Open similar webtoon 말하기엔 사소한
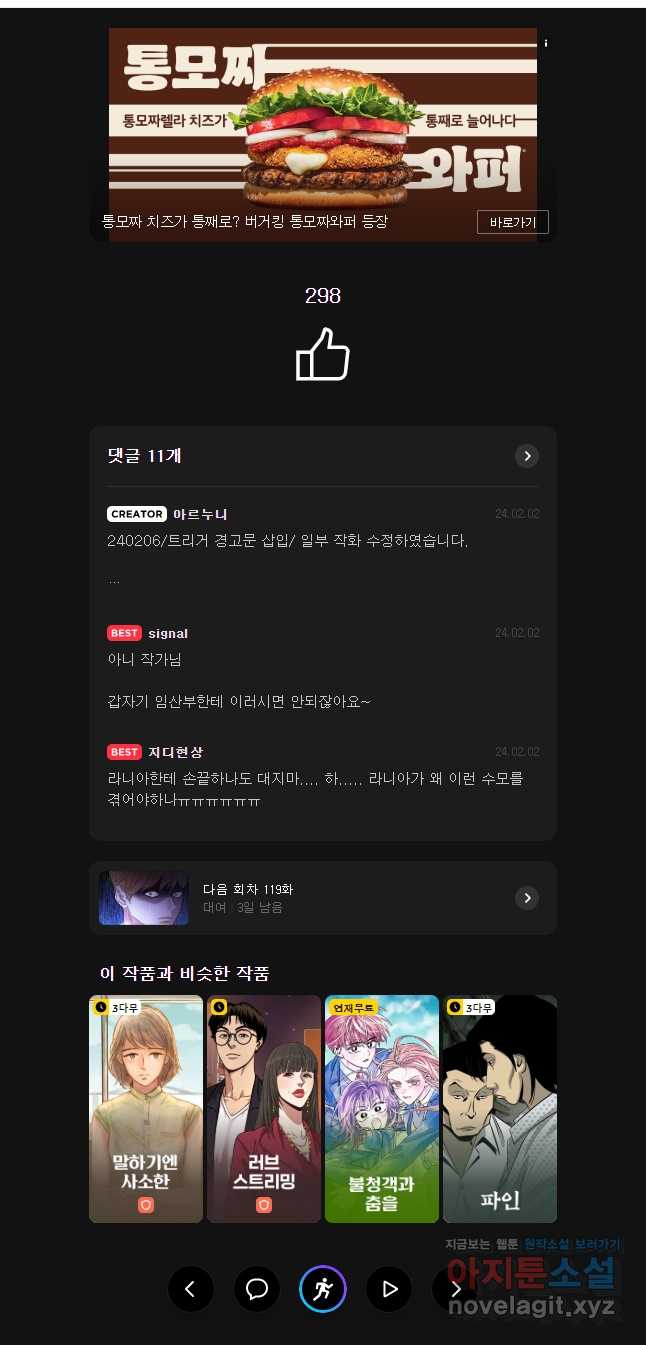Image resolution: width=646 pixels, height=1345 pixels. 146,1108
